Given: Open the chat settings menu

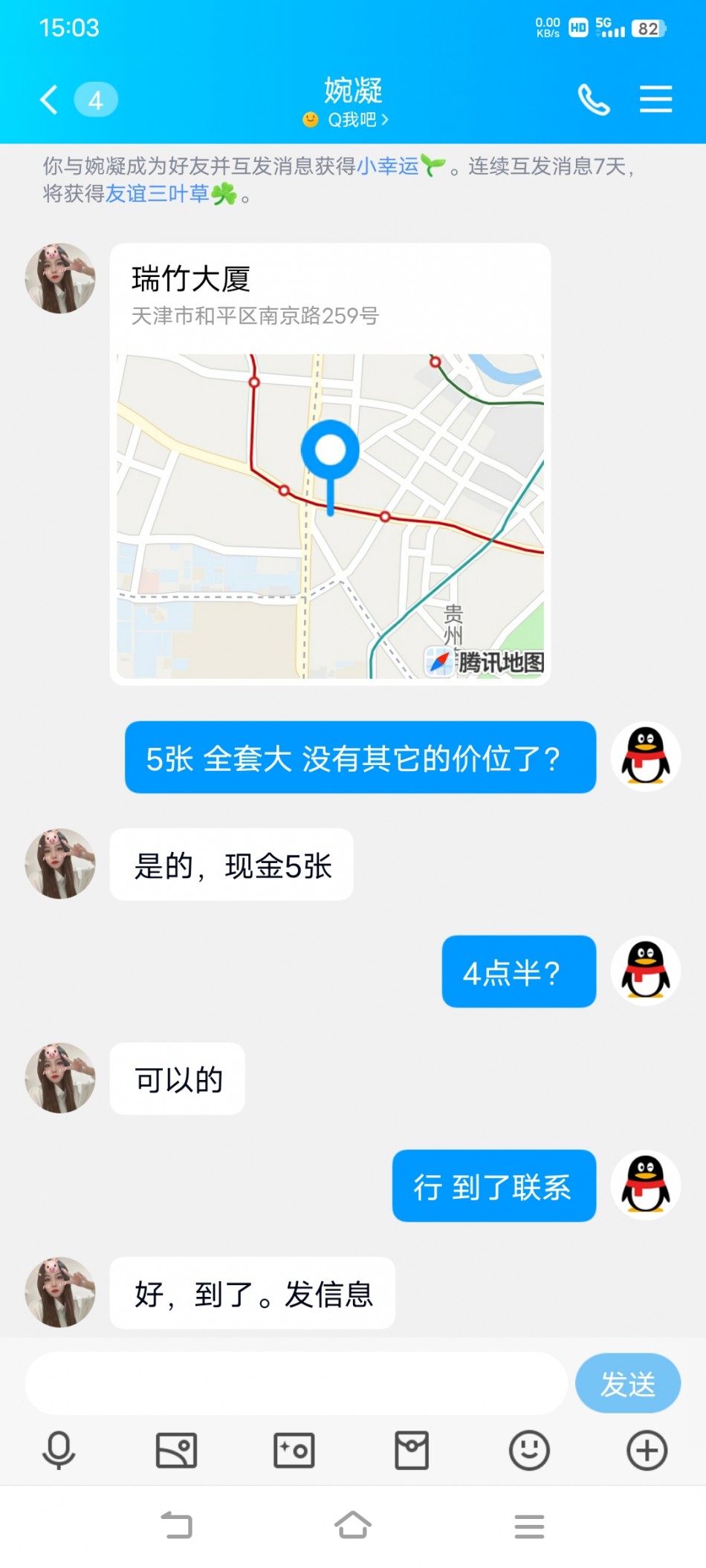Looking at the screenshot, I should [655, 100].
